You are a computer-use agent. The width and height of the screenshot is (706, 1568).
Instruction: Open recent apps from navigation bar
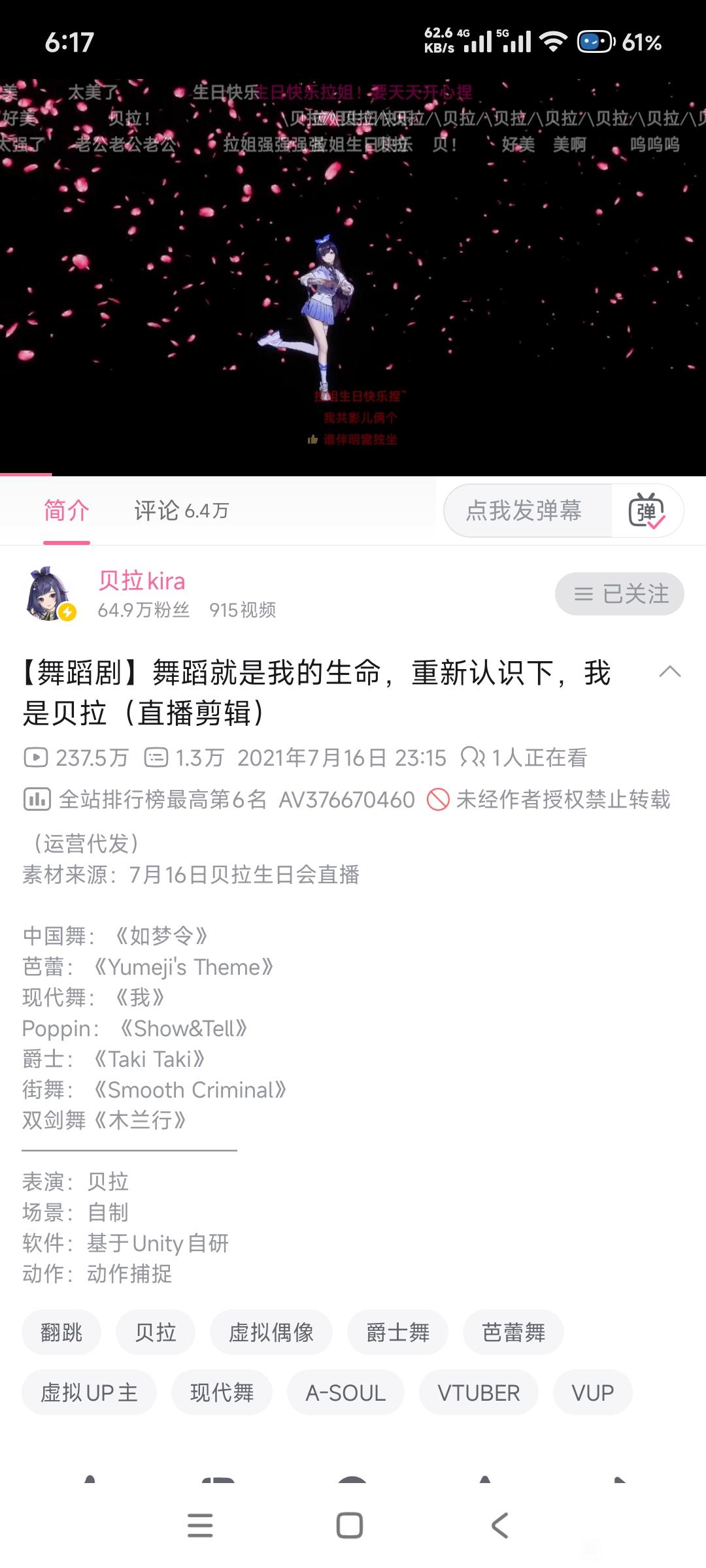click(x=200, y=1526)
